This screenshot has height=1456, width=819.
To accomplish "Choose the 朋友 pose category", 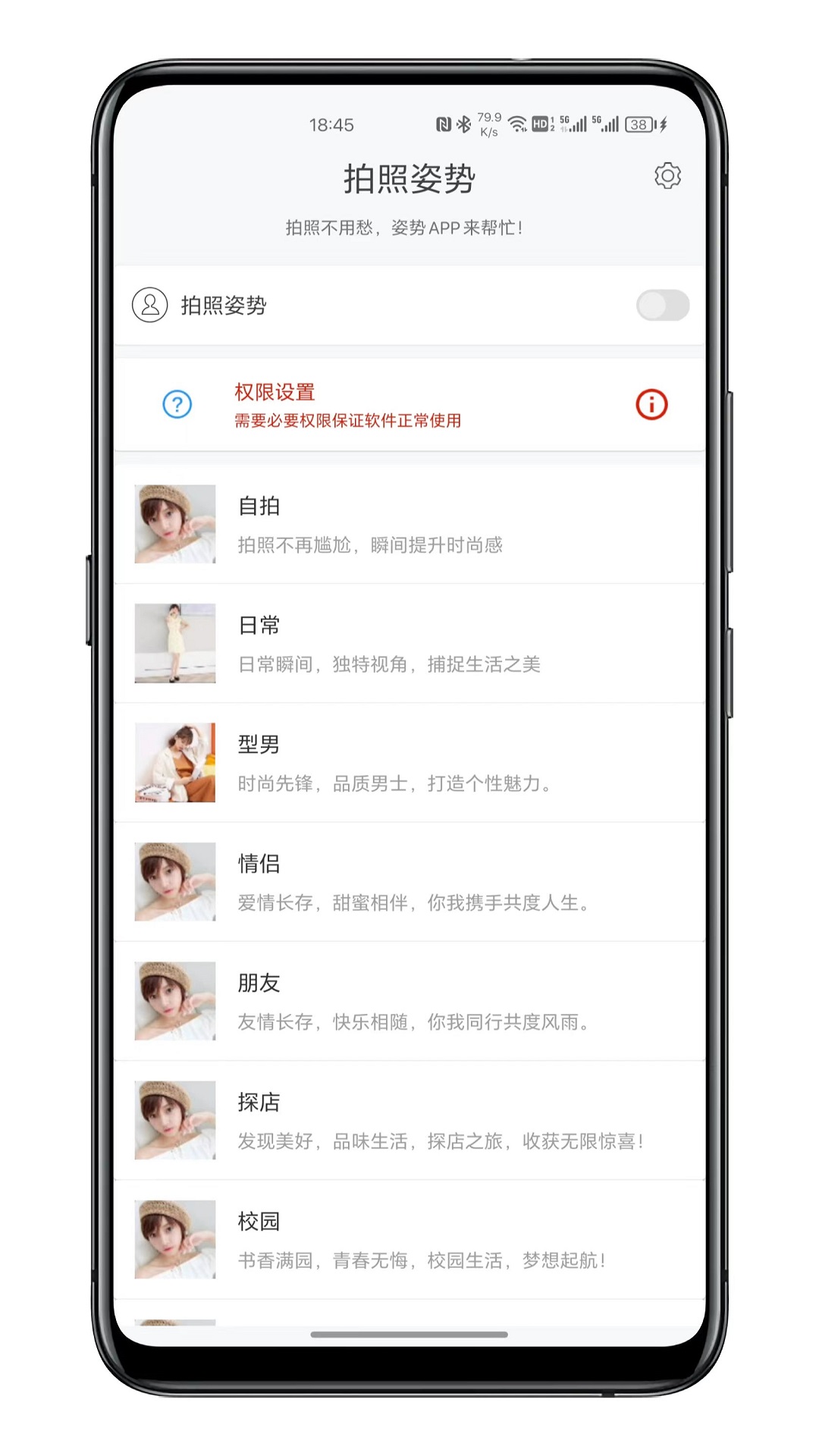I will pyautogui.click(x=409, y=1001).
